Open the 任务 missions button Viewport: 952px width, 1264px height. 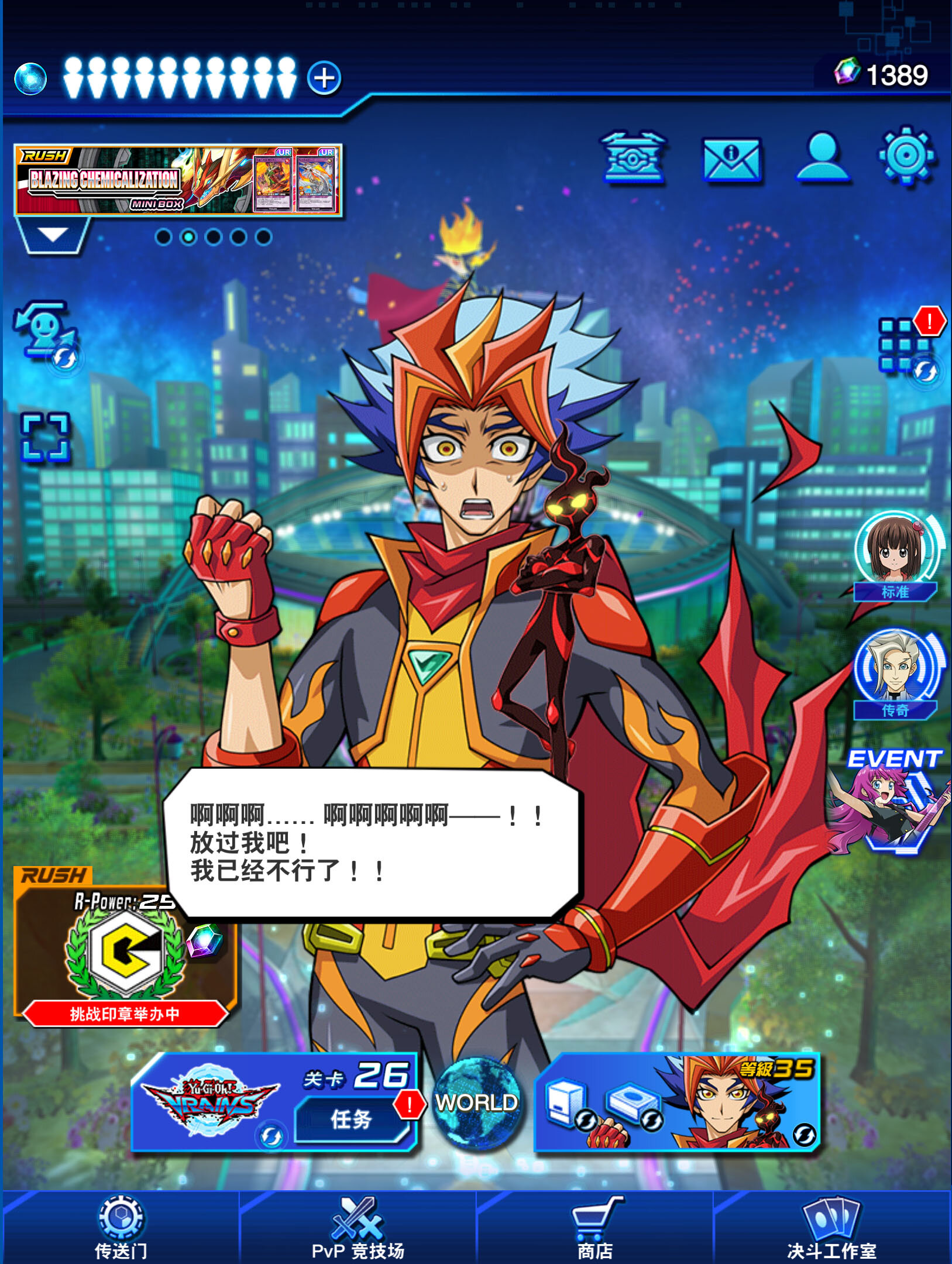[351, 1119]
